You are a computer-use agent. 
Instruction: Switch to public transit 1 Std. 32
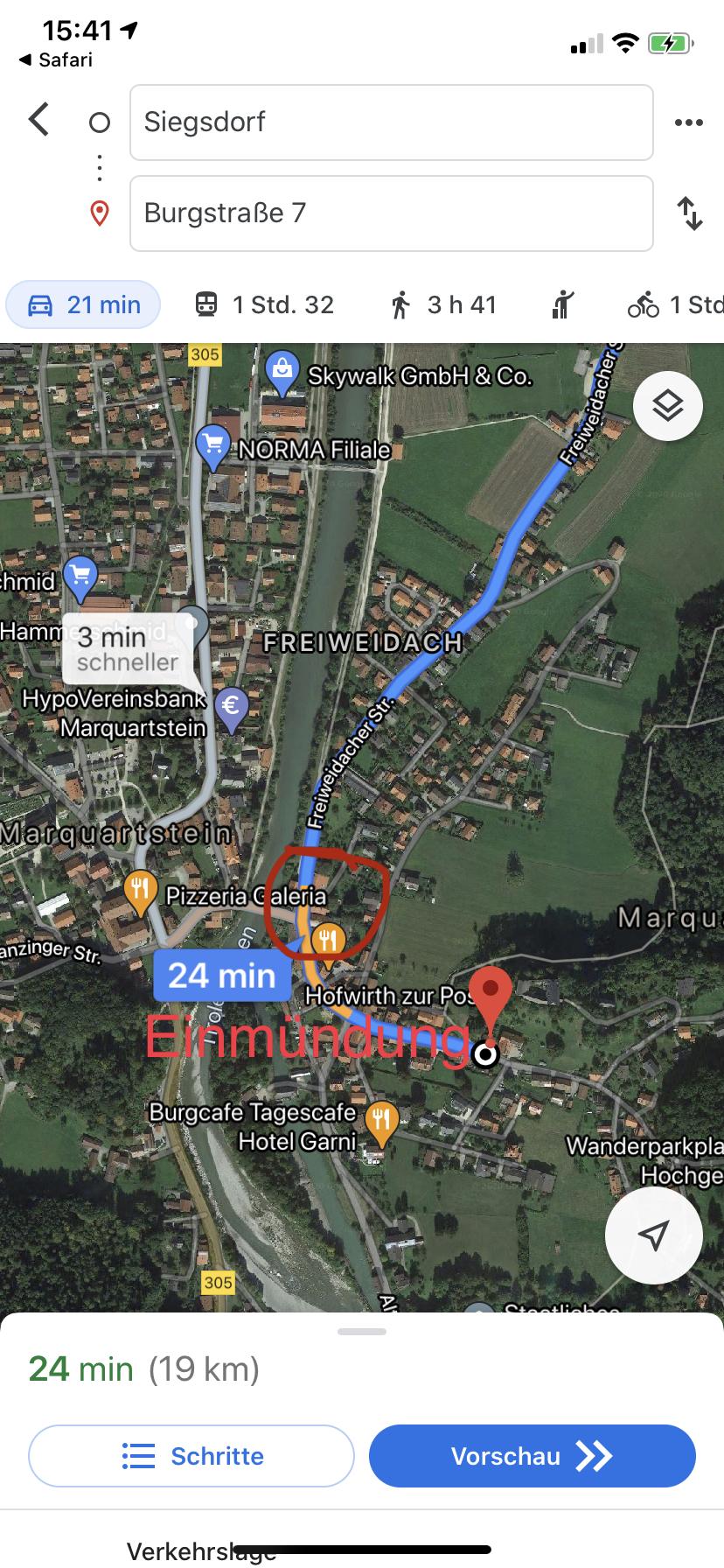click(264, 304)
